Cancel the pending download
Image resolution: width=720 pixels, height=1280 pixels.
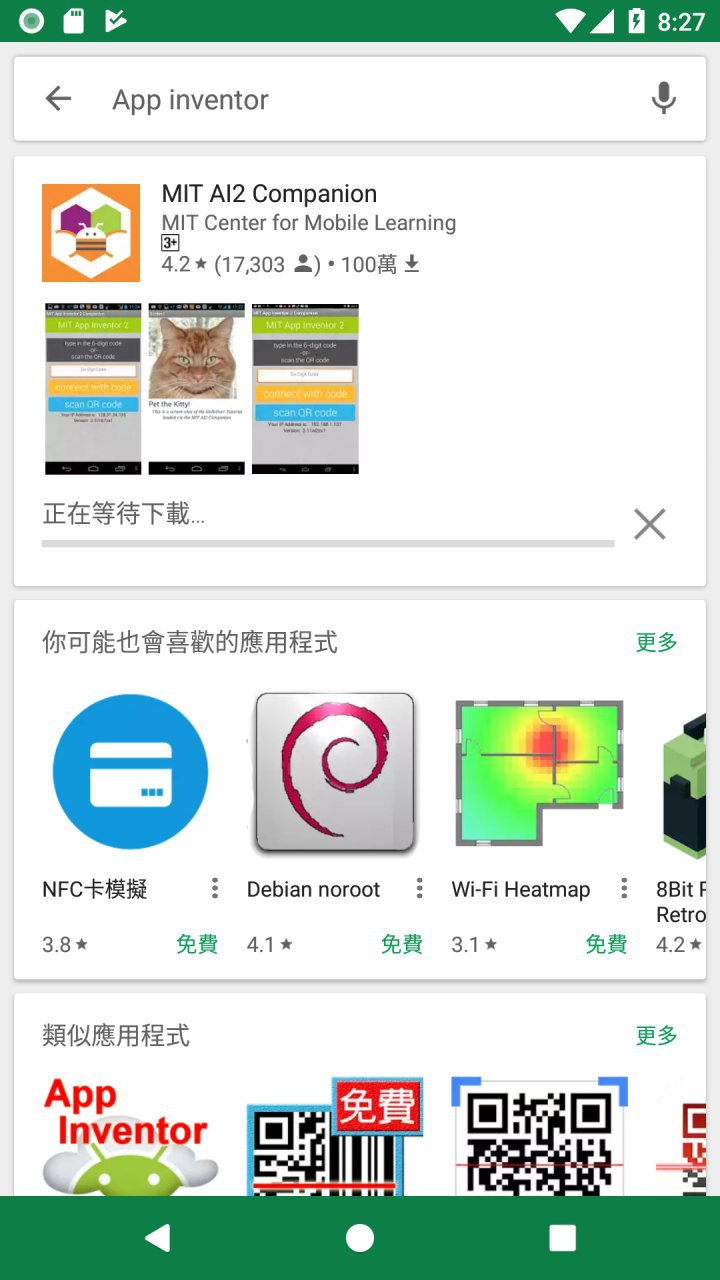click(649, 523)
